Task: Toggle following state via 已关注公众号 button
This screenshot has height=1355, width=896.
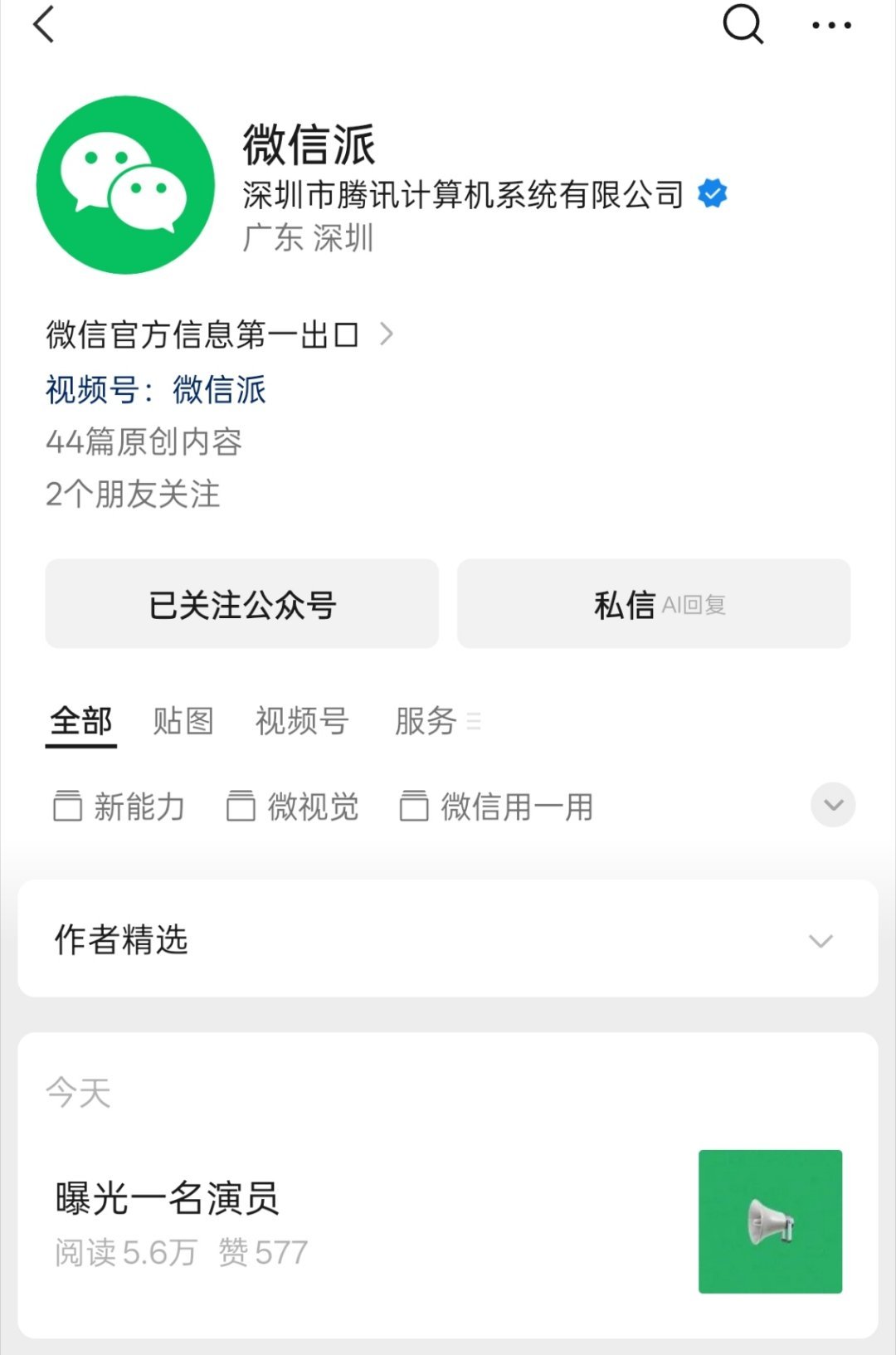Action: tap(241, 604)
